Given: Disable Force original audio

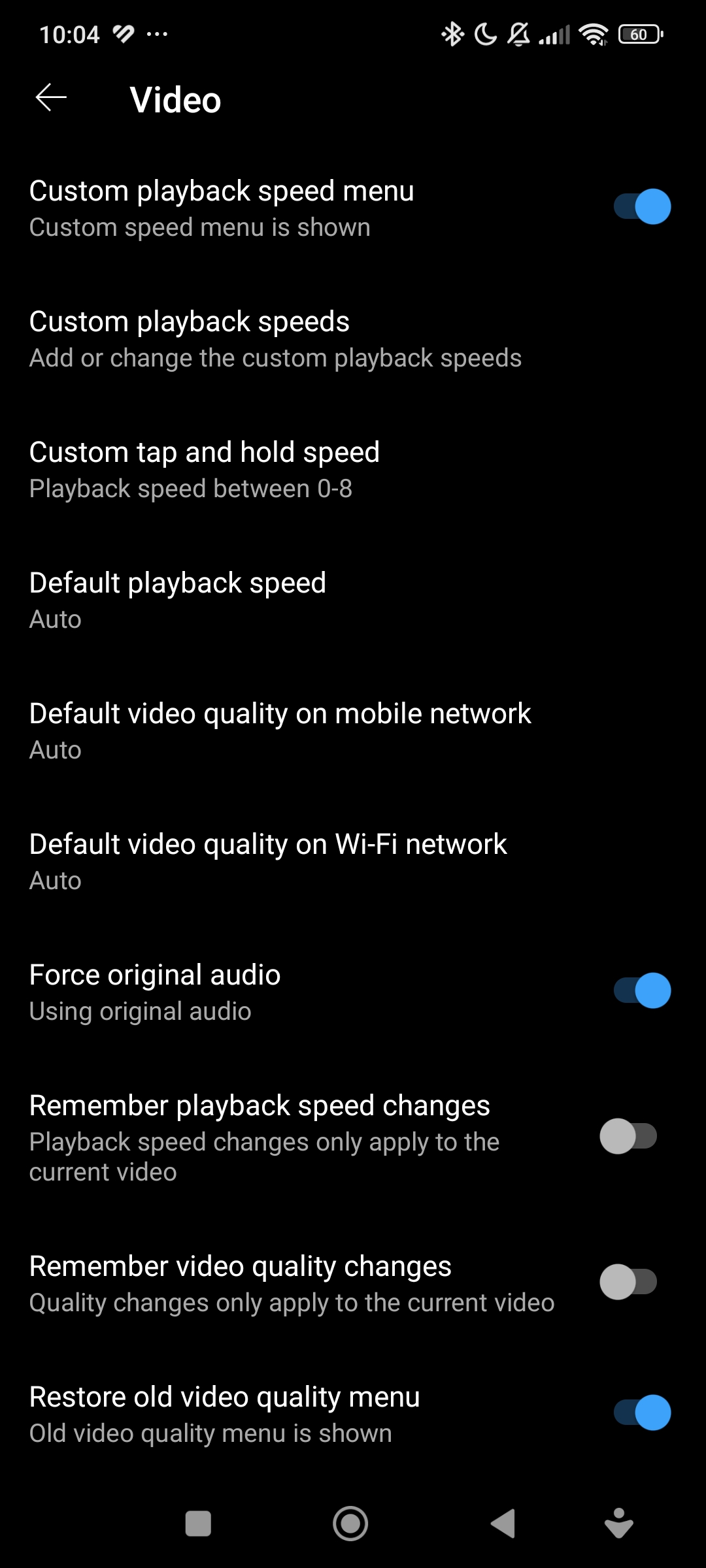Looking at the screenshot, I should pos(642,991).
